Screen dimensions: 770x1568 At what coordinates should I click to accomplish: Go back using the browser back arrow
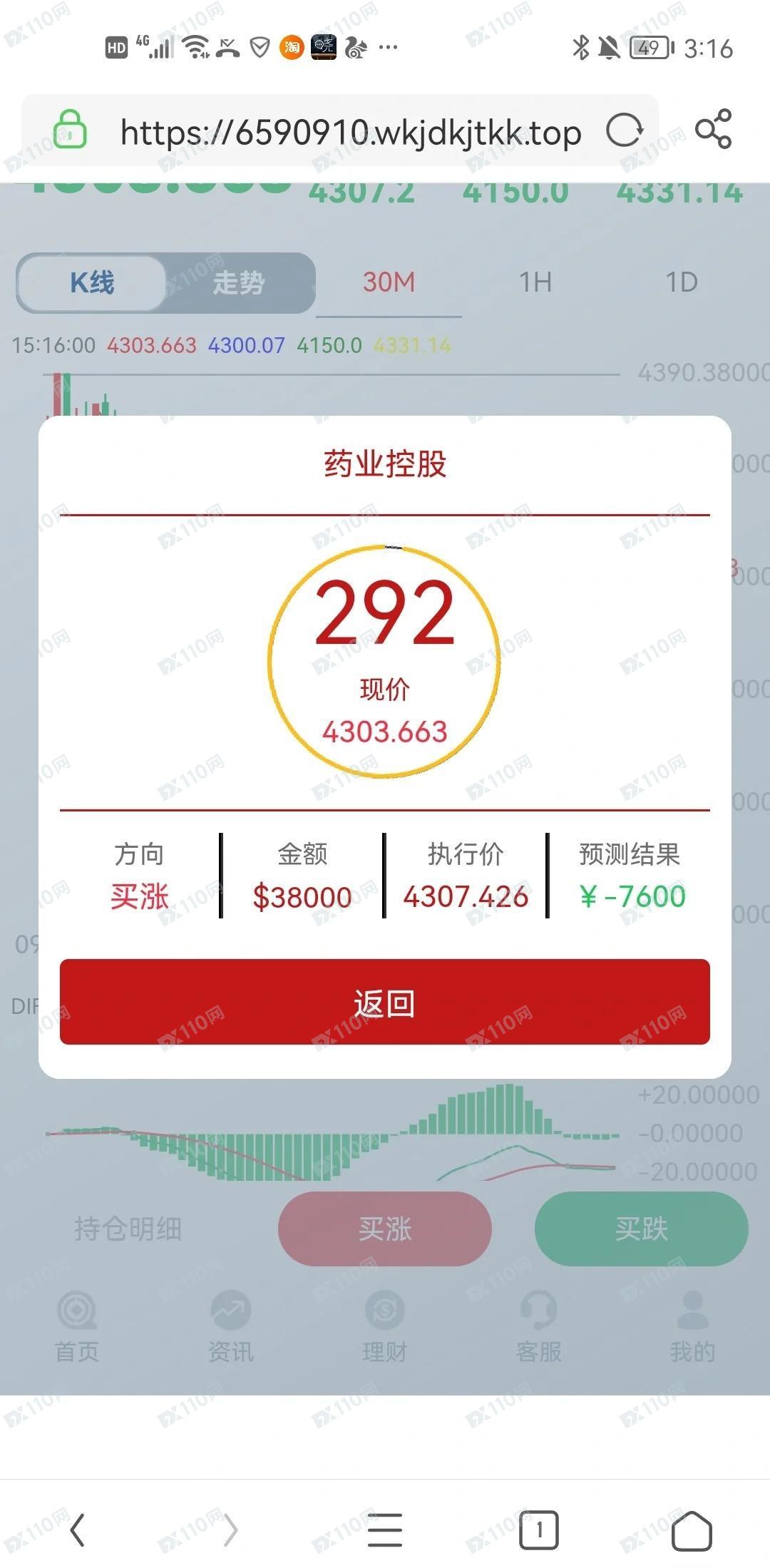[78, 1529]
